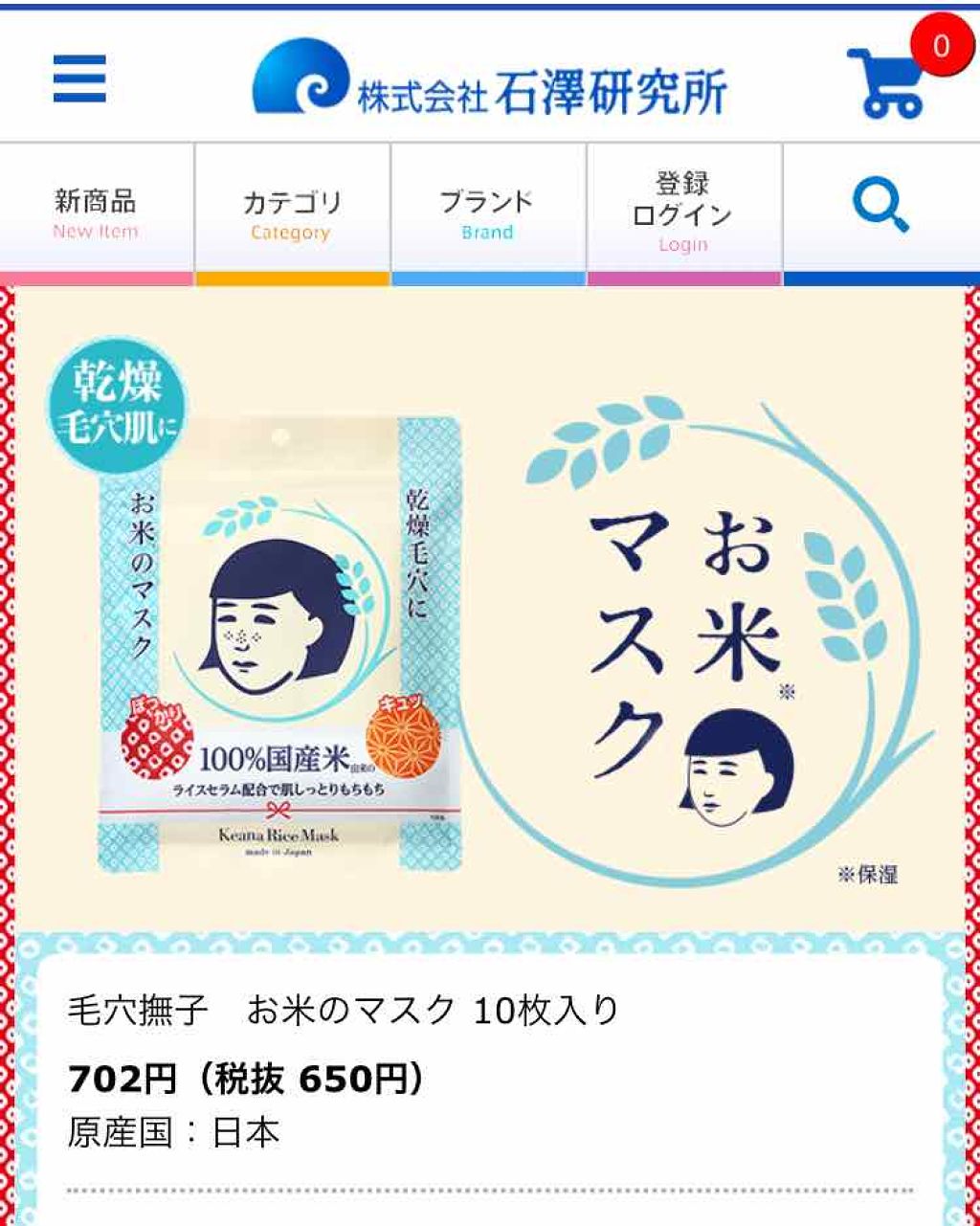Browse by ブランド Brand

point(488,214)
